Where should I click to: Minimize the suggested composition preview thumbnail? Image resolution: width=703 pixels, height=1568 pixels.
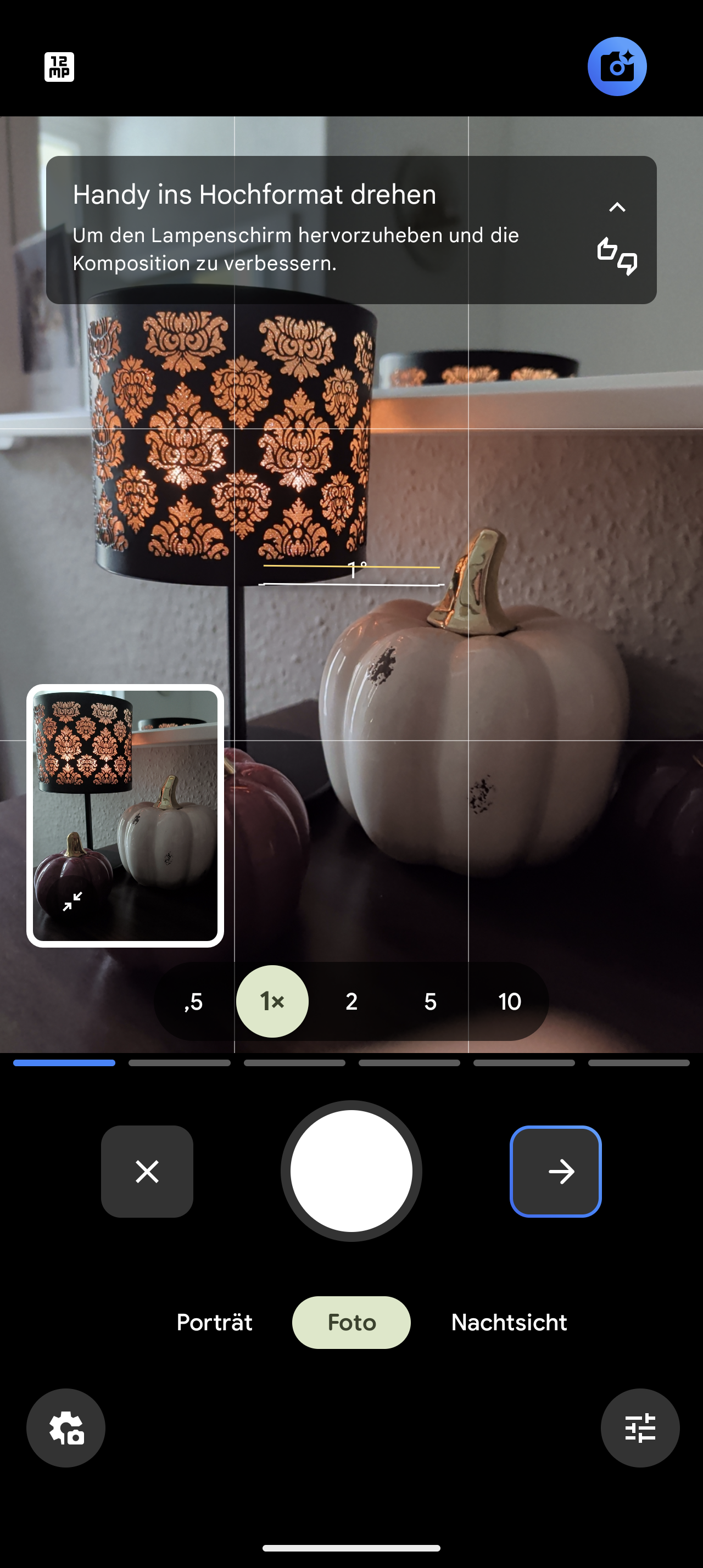72,901
